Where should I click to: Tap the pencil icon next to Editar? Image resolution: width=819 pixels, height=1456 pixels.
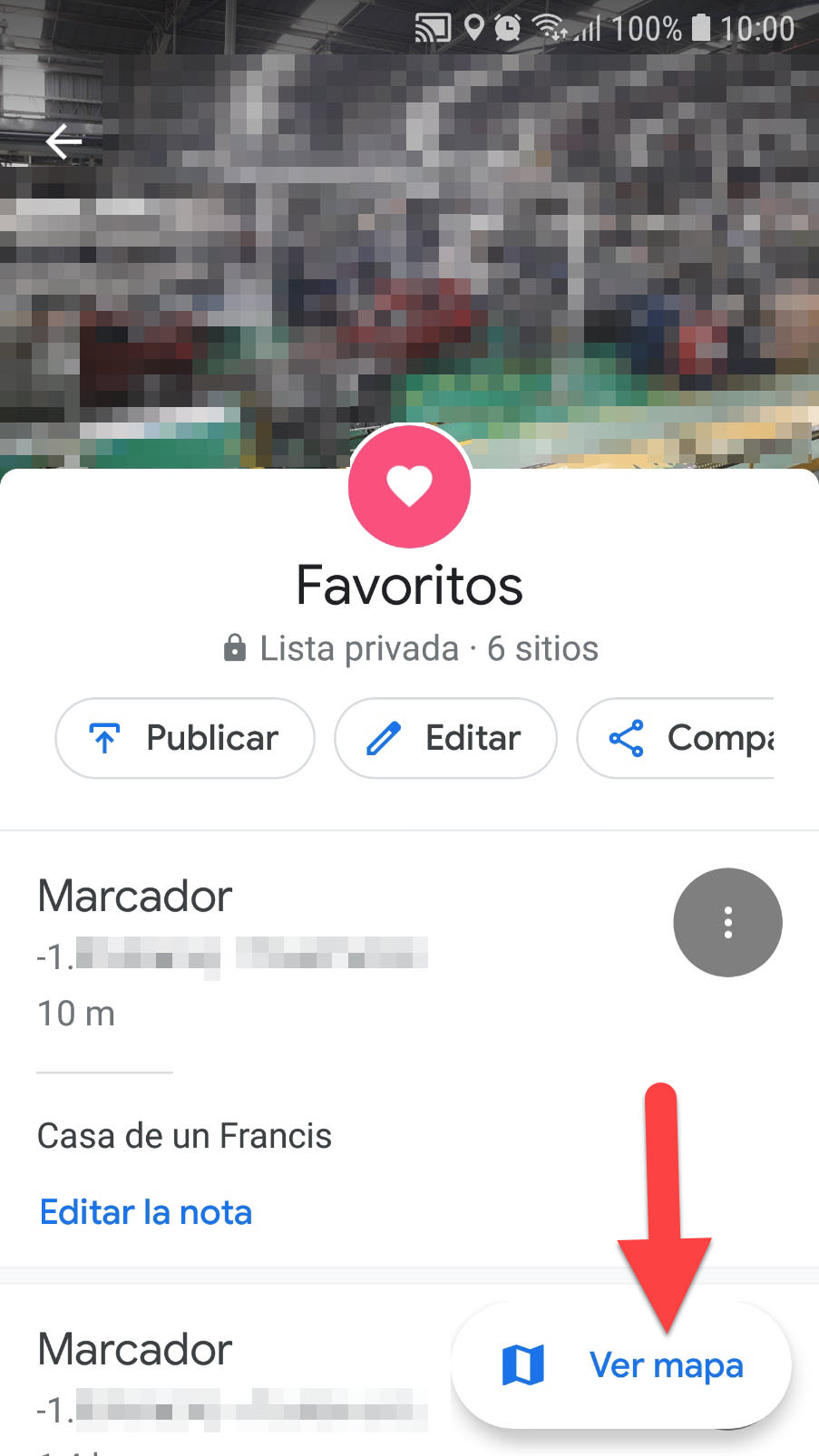384,738
